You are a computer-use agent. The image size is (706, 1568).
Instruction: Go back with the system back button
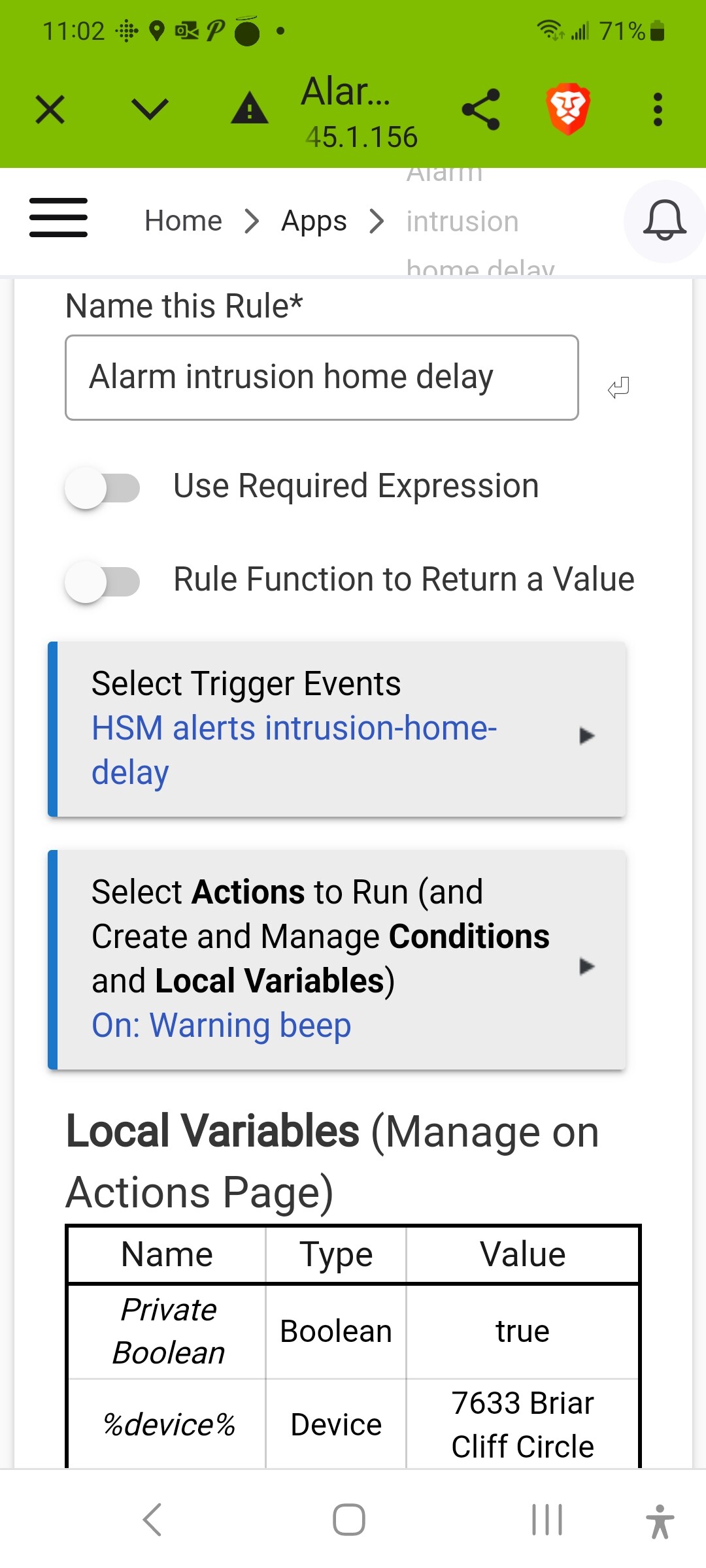point(152,1519)
